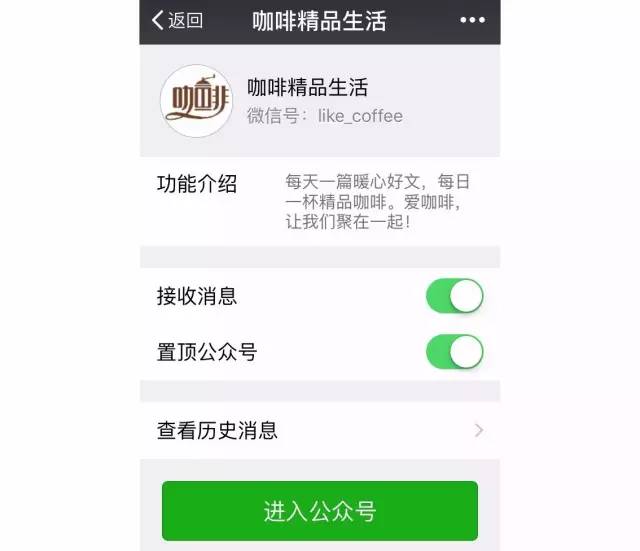This screenshot has height=551, width=640.
Task: Disable the 置顶公众号 toggle
Action: pyautogui.click(x=454, y=352)
